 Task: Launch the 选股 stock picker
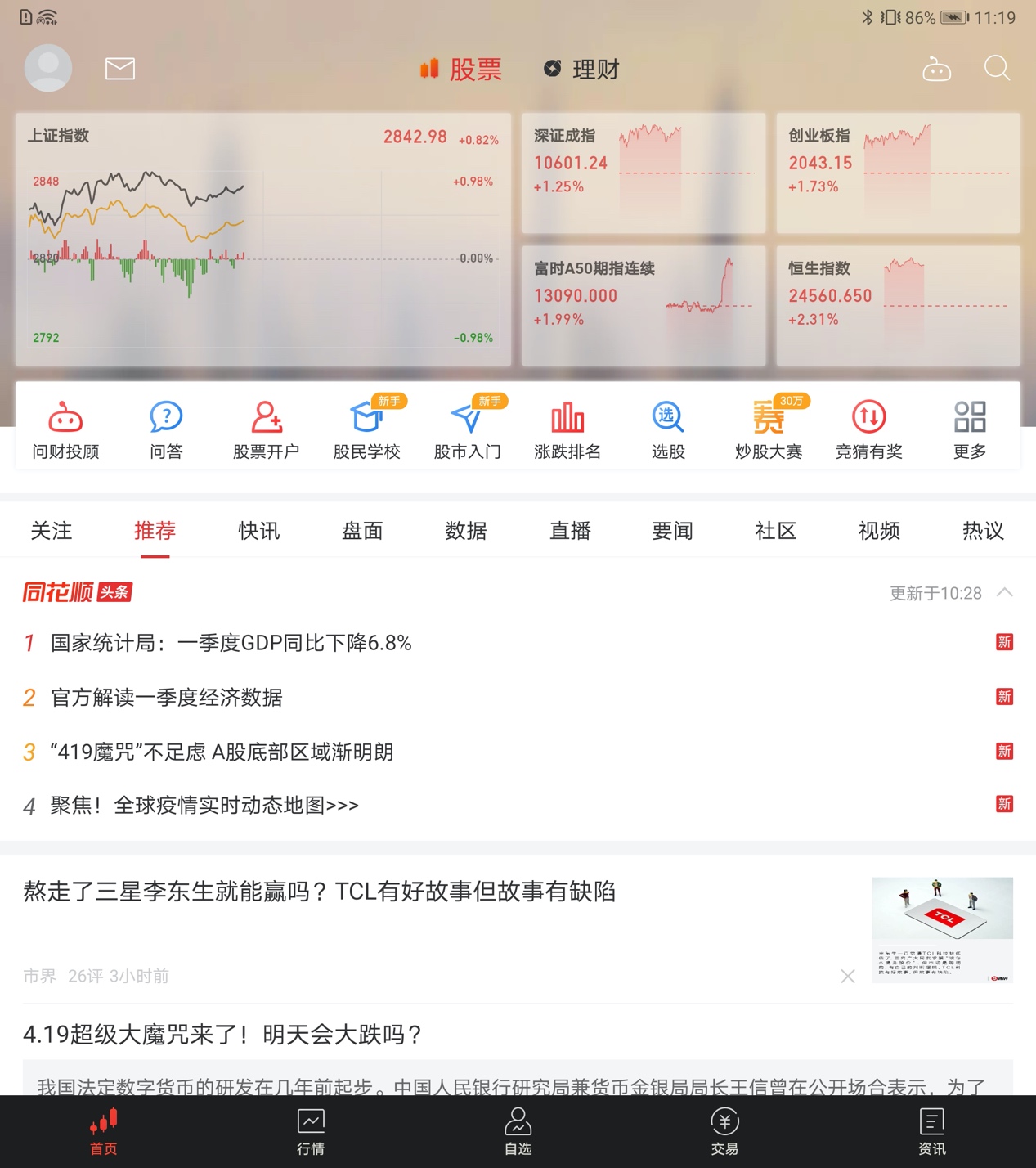[x=668, y=428]
